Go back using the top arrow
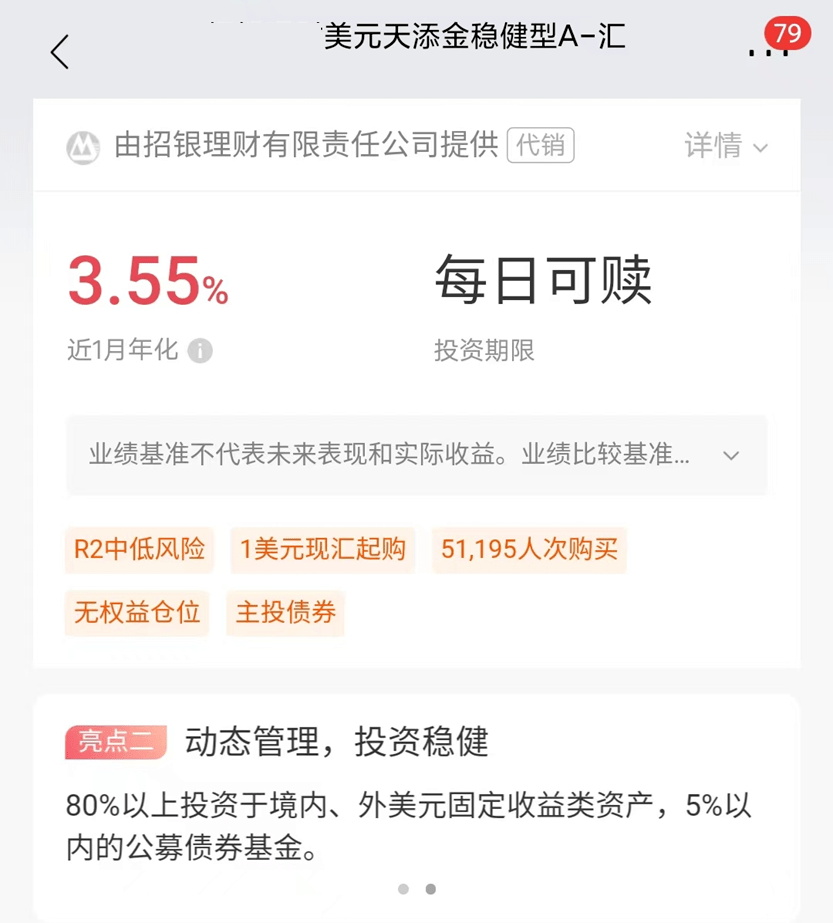Image resolution: width=833 pixels, height=923 pixels. pyautogui.click(x=60, y=52)
